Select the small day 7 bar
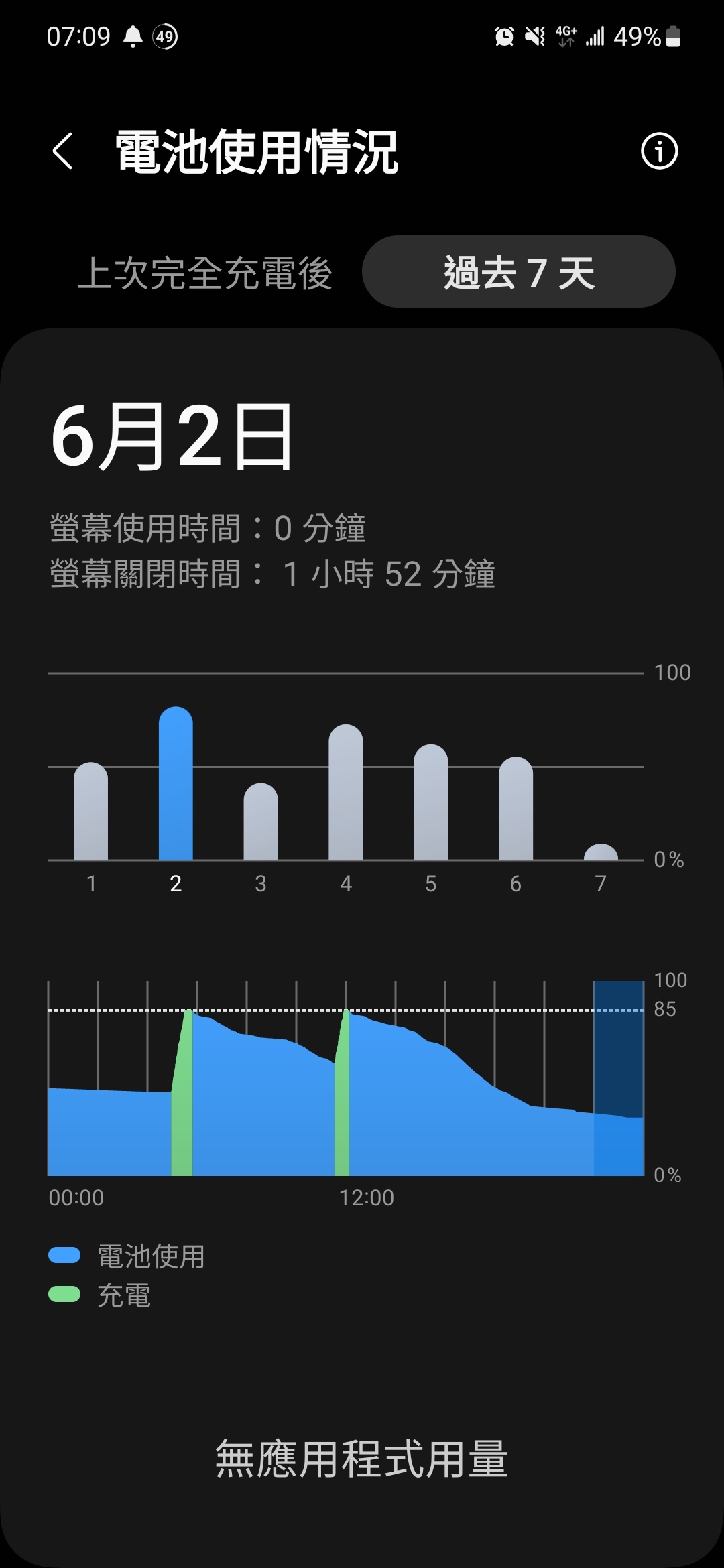This screenshot has height=1568, width=724. click(601, 852)
